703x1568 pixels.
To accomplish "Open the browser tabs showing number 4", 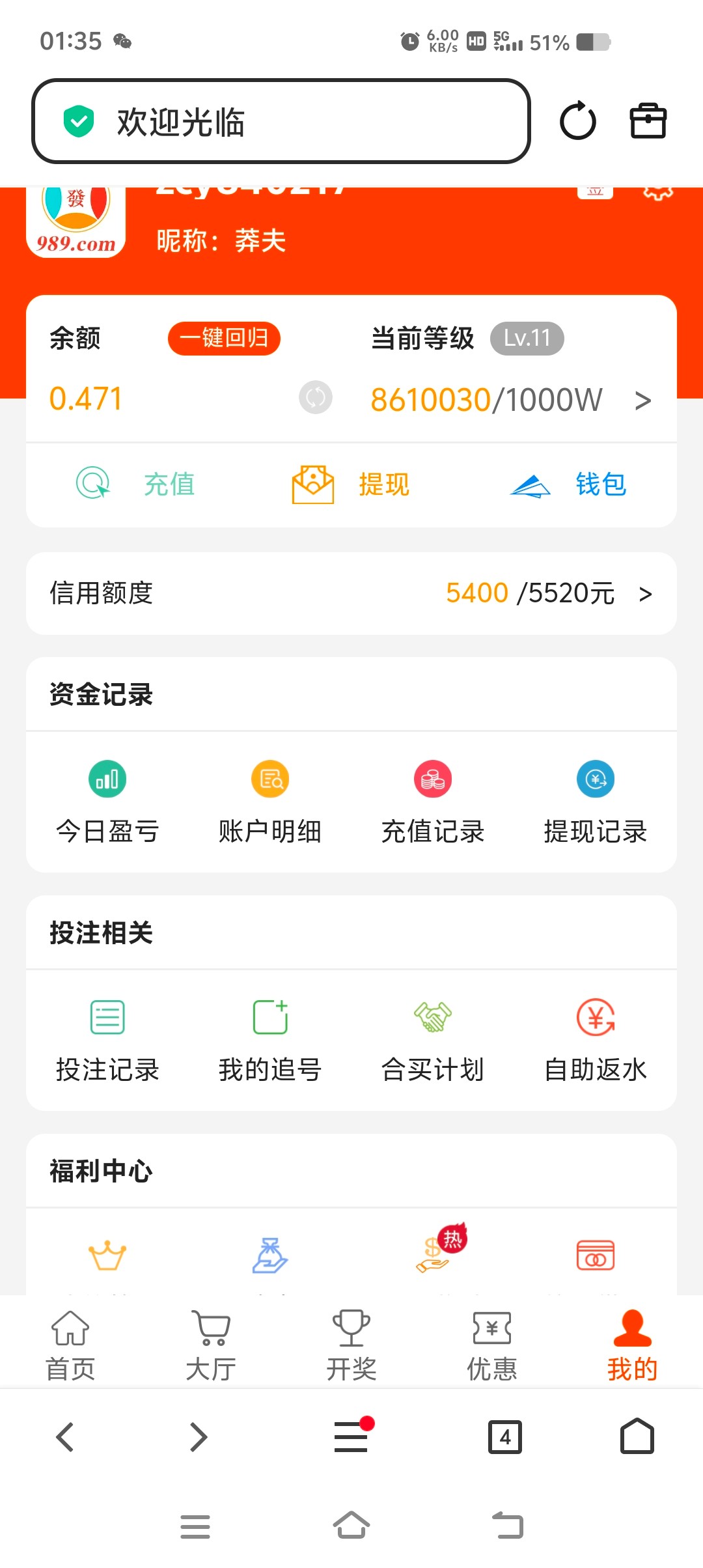I will coord(506,1437).
